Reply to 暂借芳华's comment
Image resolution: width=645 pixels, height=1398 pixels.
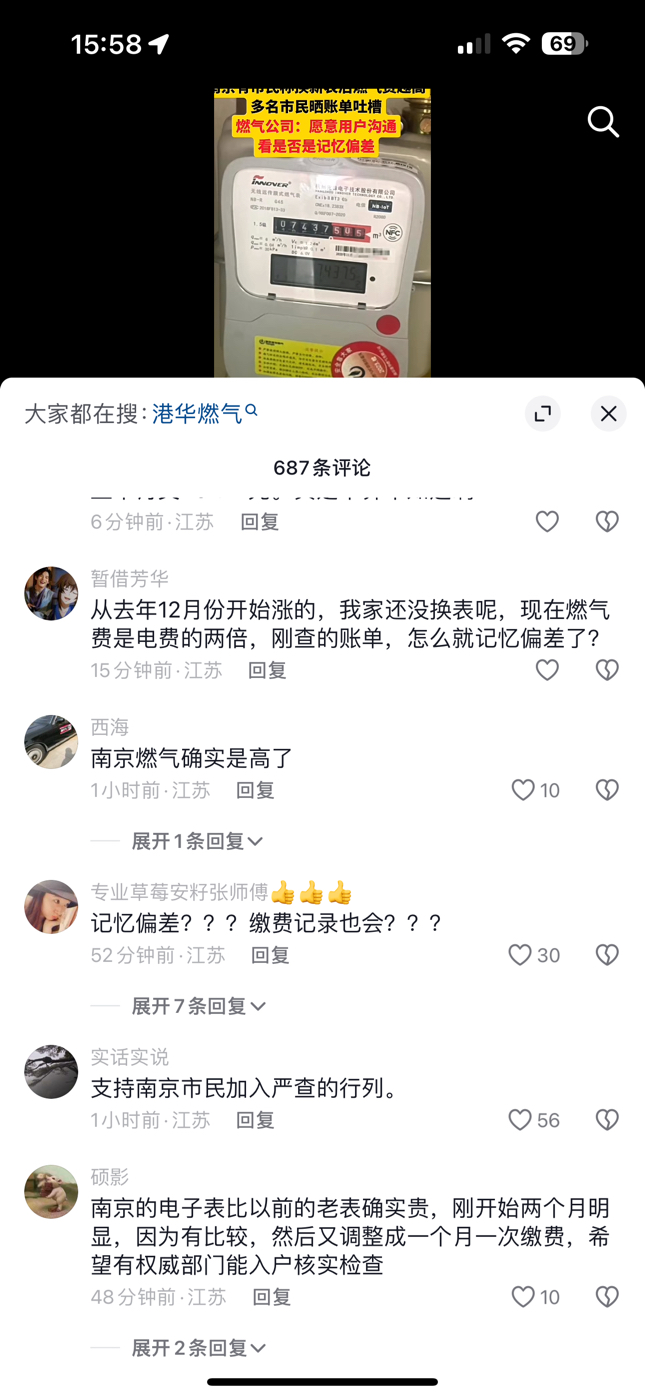point(267,670)
